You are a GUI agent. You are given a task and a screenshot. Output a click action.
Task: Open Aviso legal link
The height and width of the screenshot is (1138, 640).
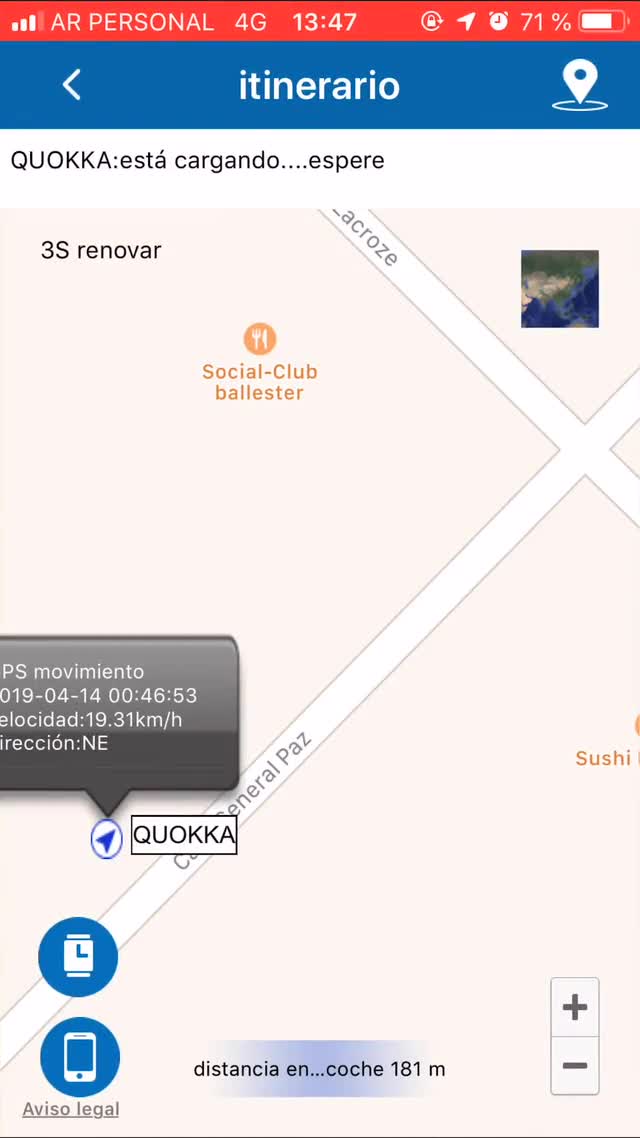pyautogui.click(x=71, y=1109)
